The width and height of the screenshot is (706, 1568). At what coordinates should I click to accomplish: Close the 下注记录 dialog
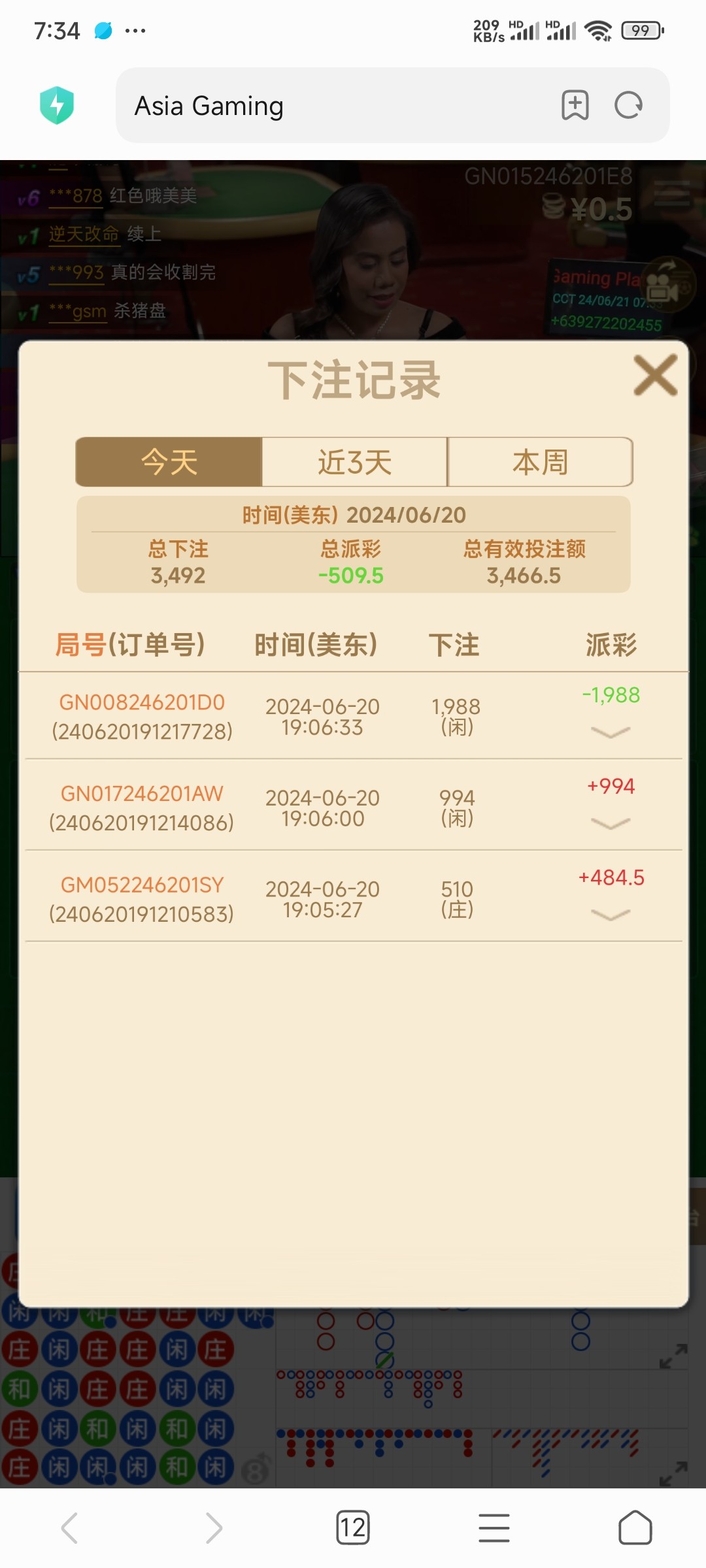[x=655, y=376]
